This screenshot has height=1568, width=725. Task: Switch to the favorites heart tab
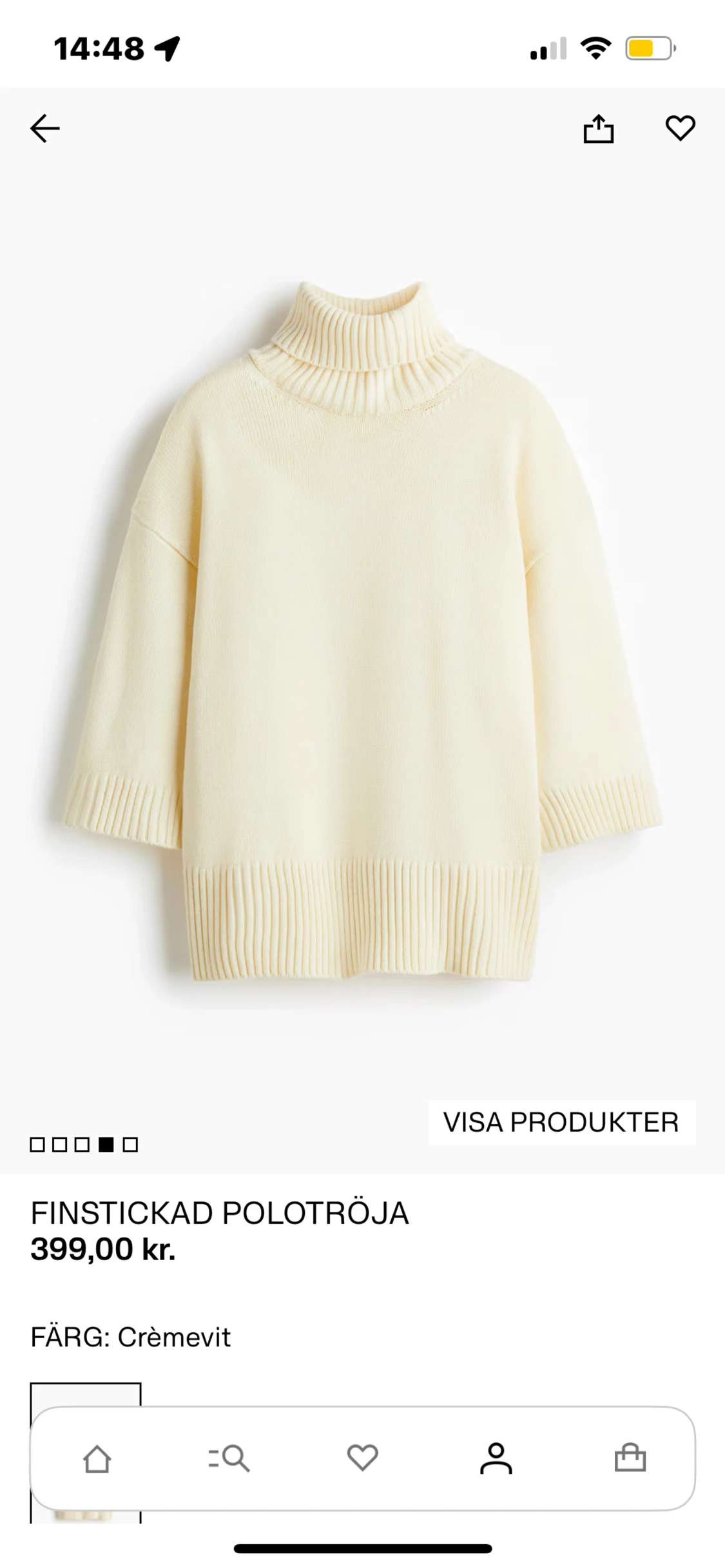pos(362,1458)
